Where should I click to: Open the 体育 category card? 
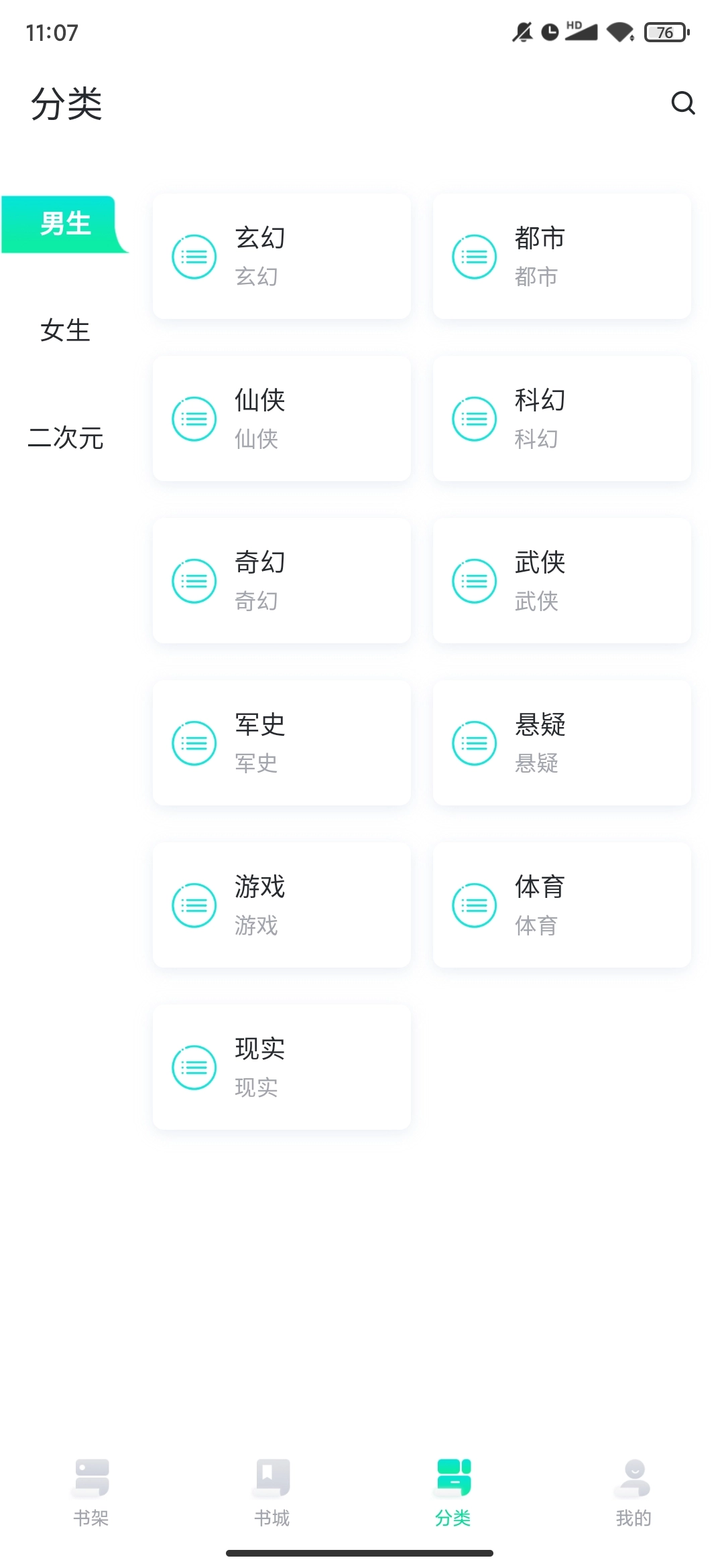[561, 905]
